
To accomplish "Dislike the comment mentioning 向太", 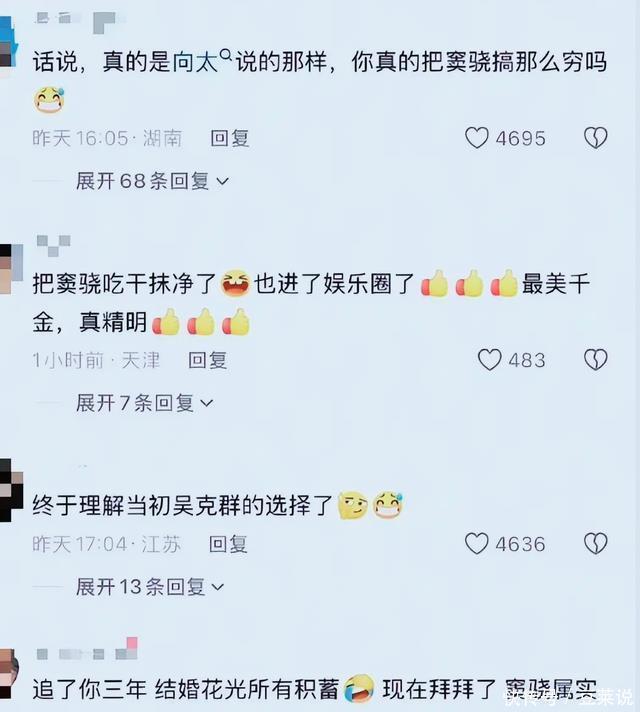I will (x=596, y=138).
